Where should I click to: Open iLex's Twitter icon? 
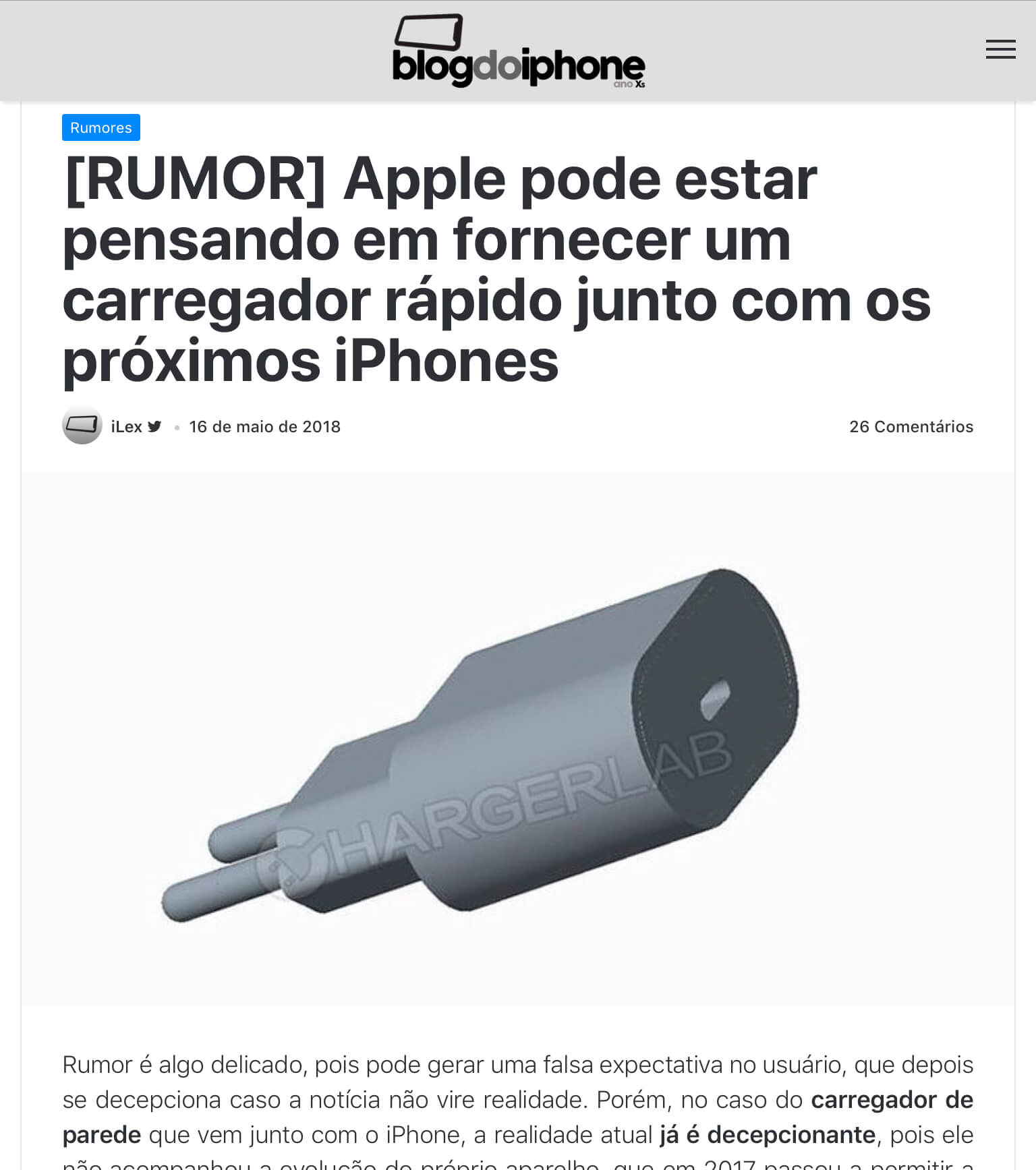(x=155, y=426)
